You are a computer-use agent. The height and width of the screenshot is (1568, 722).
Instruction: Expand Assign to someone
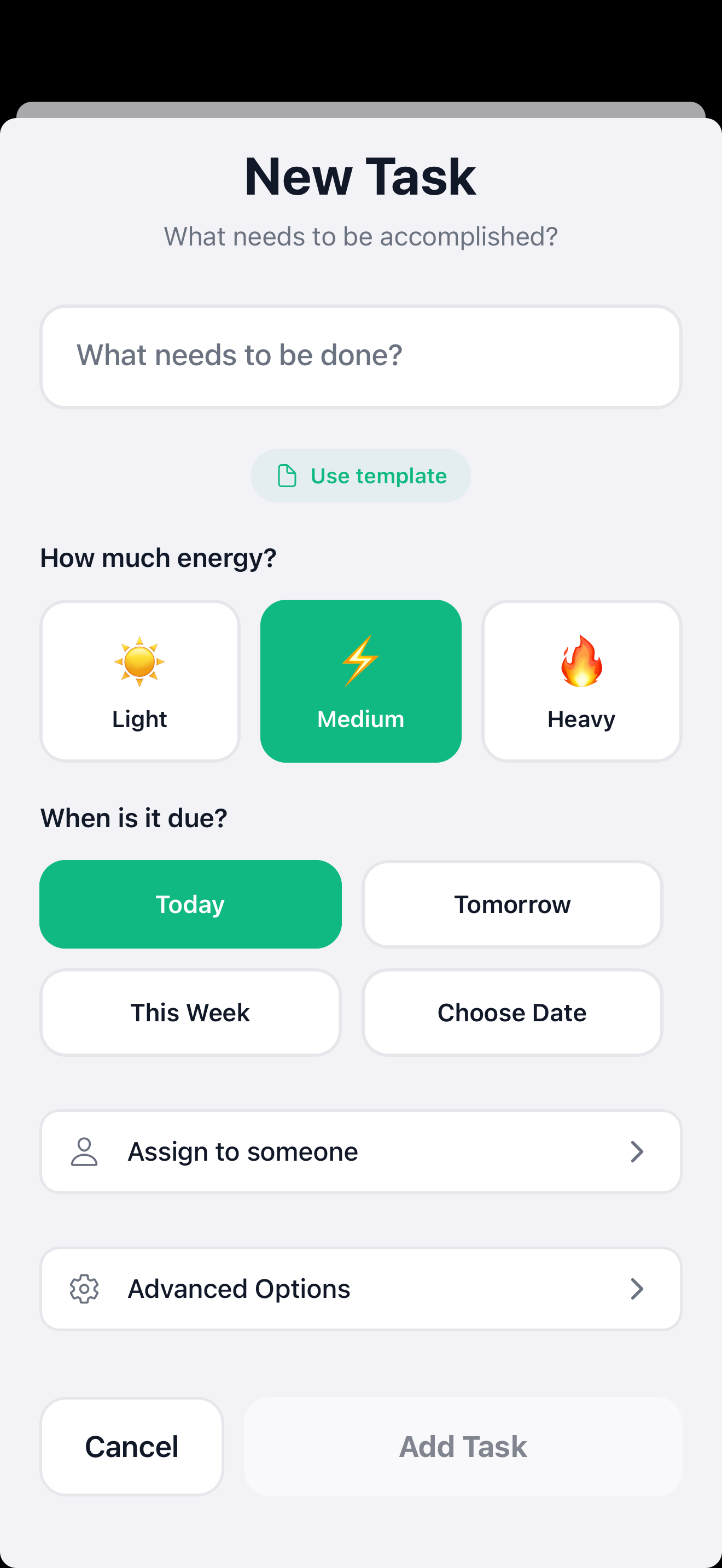pyautogui.click(x=360, y=1151)
